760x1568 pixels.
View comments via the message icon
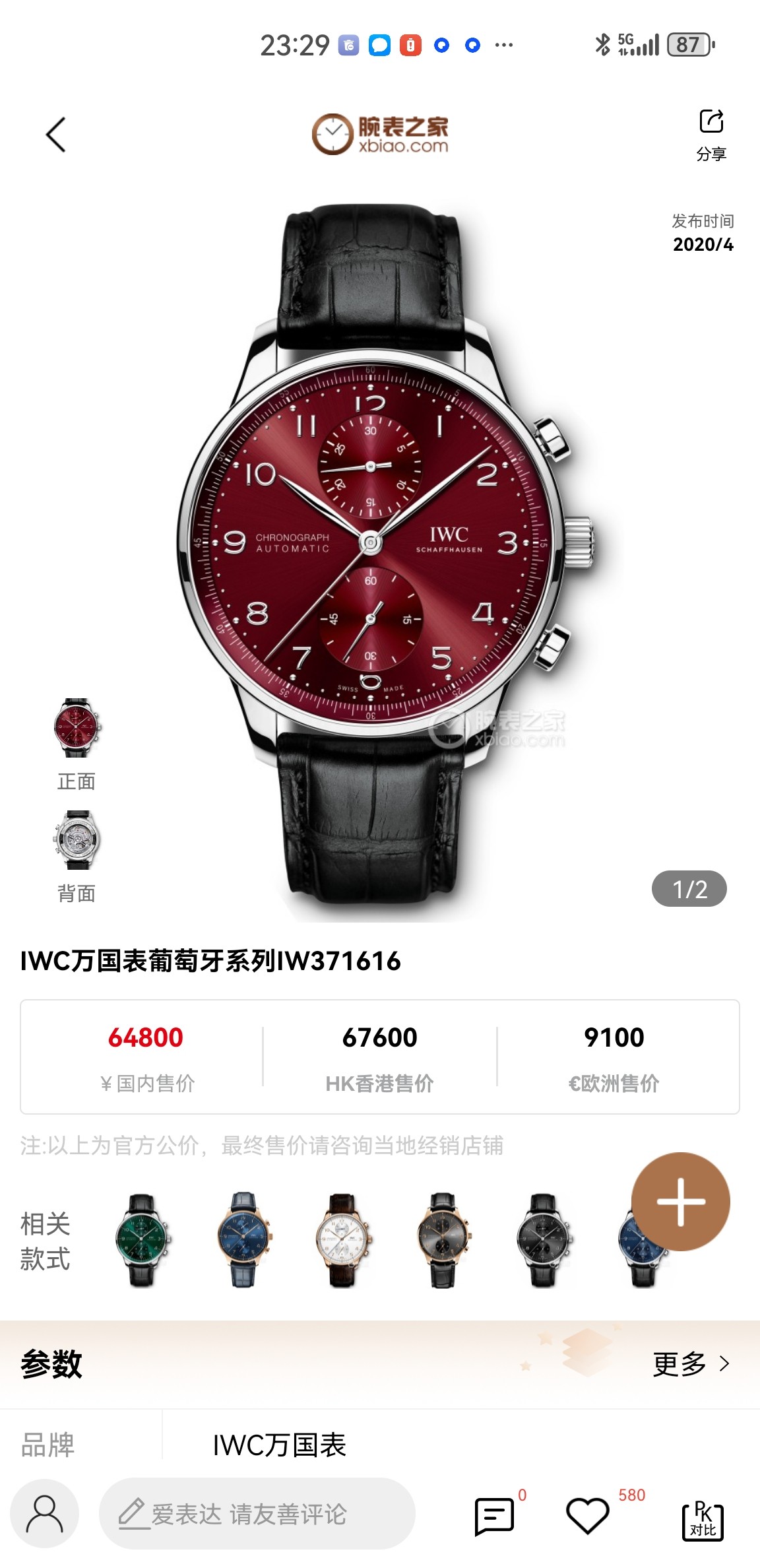[494, 1515]
